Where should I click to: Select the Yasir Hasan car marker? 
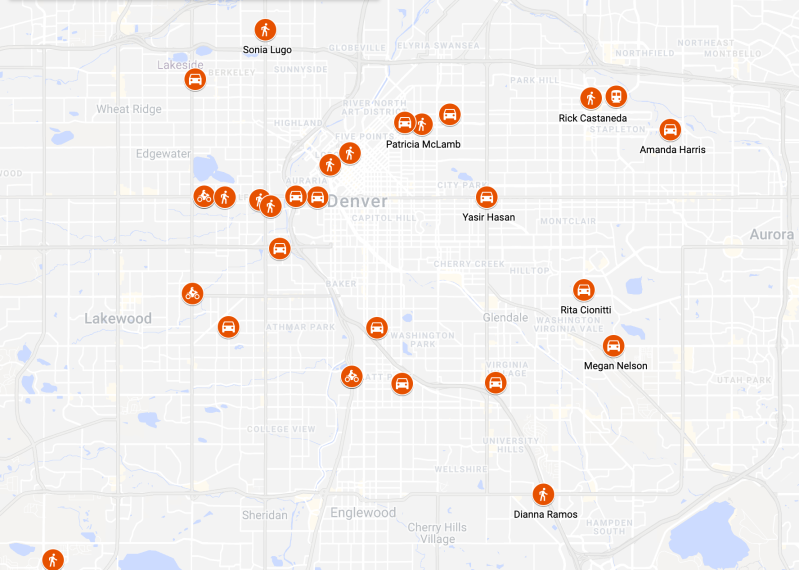(486, 197)
